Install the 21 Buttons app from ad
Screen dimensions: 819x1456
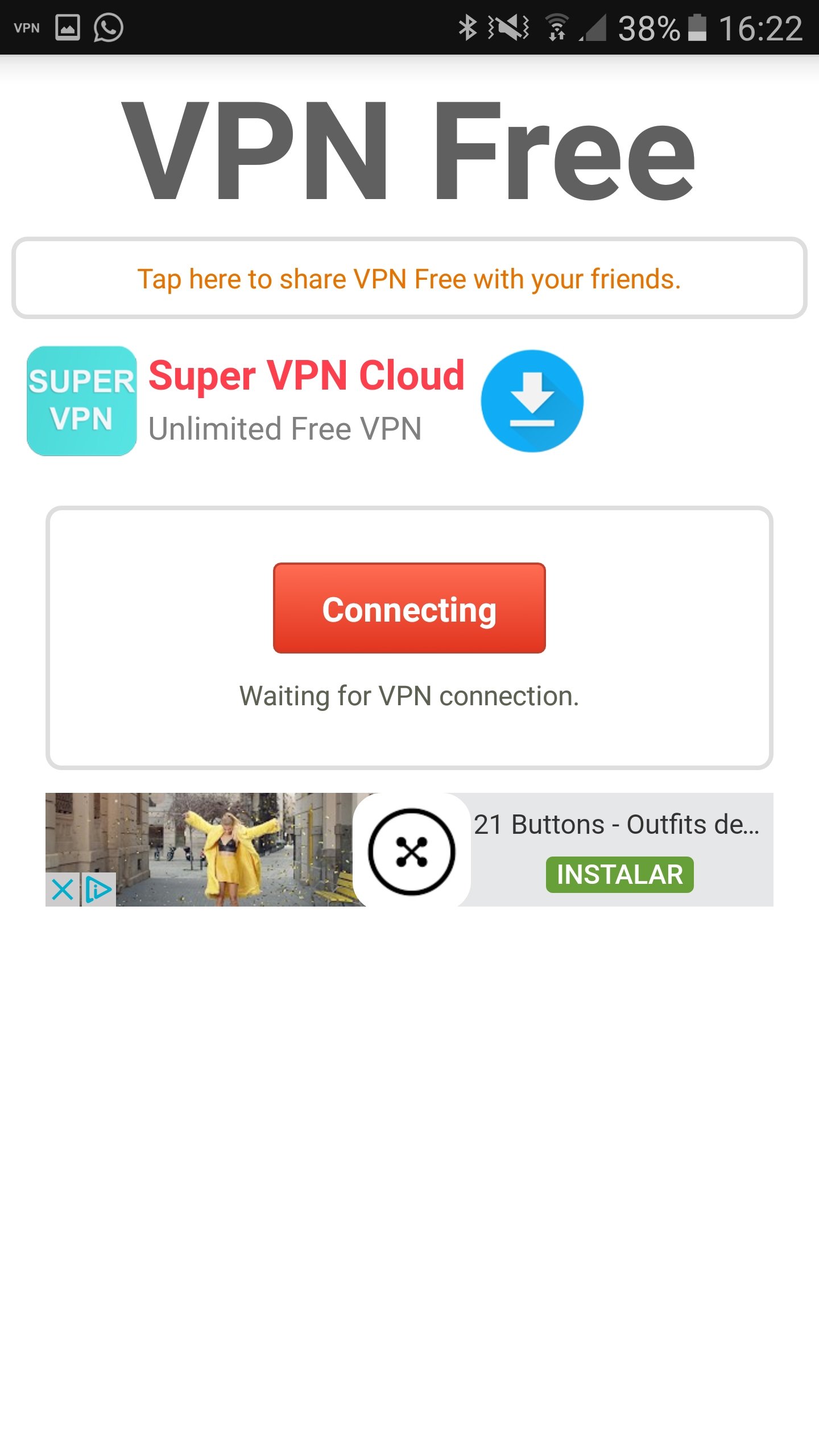(x=619, y=874)
